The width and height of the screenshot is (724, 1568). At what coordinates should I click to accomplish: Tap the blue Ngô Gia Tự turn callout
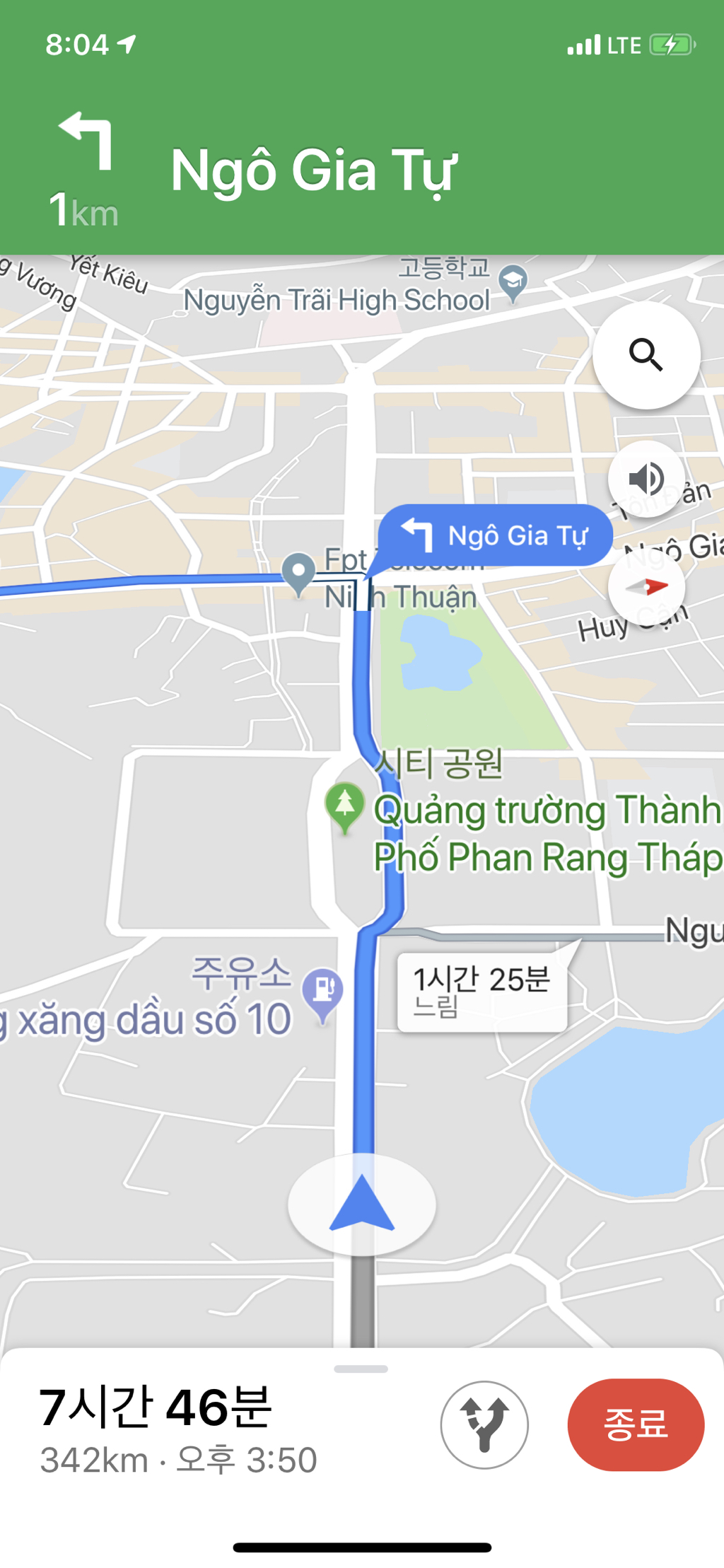495,535
